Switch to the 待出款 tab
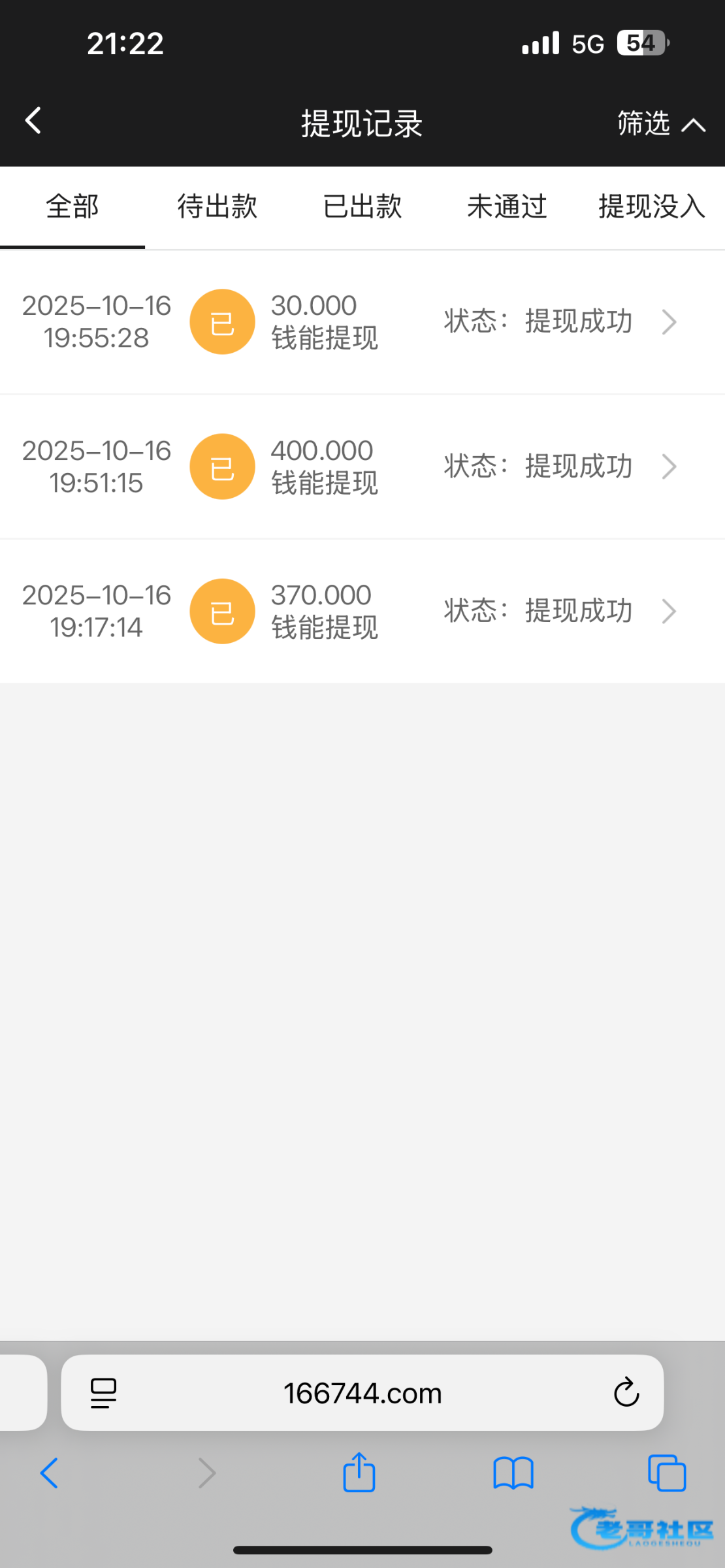The width and height of the screenshot is (725, 1568). coord(217,207)
